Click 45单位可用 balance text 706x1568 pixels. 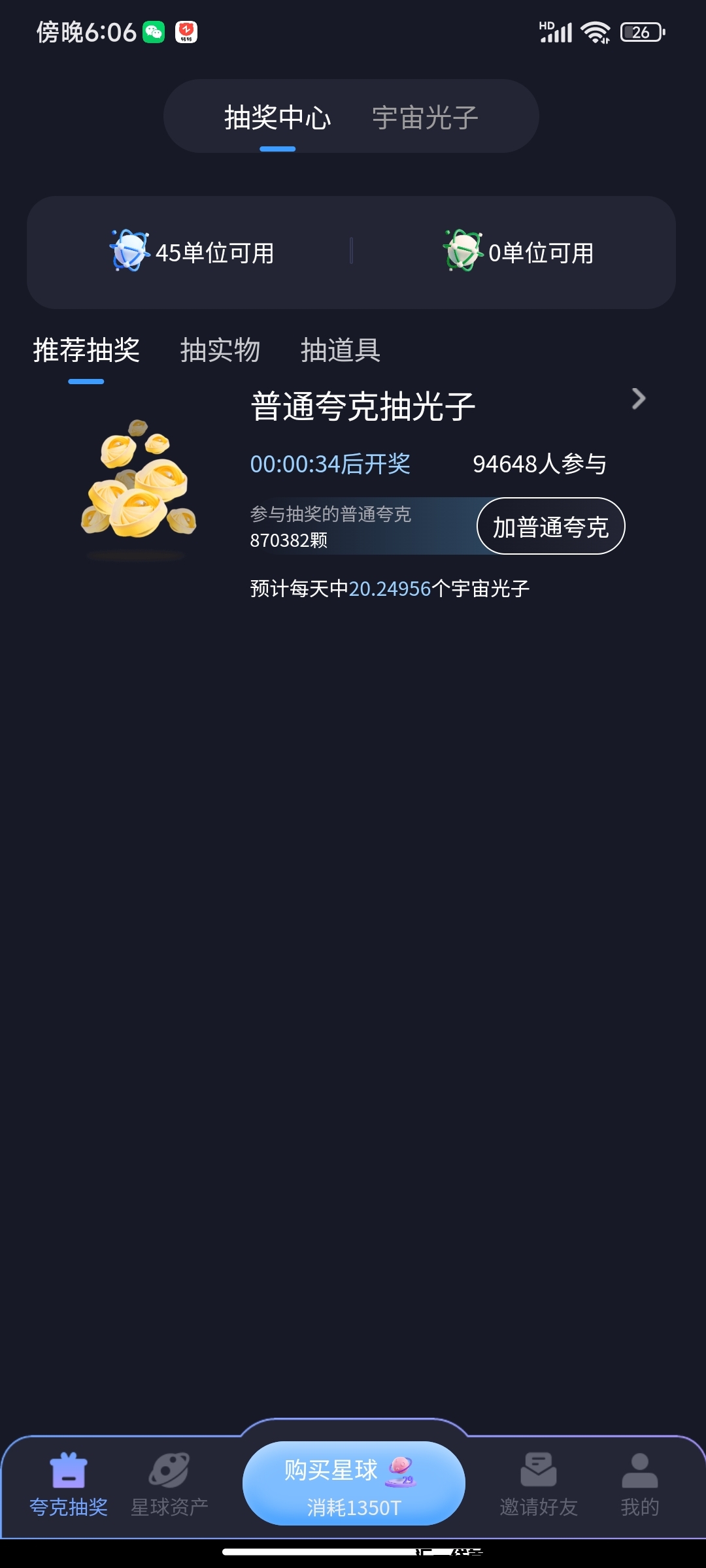(216, 253)
